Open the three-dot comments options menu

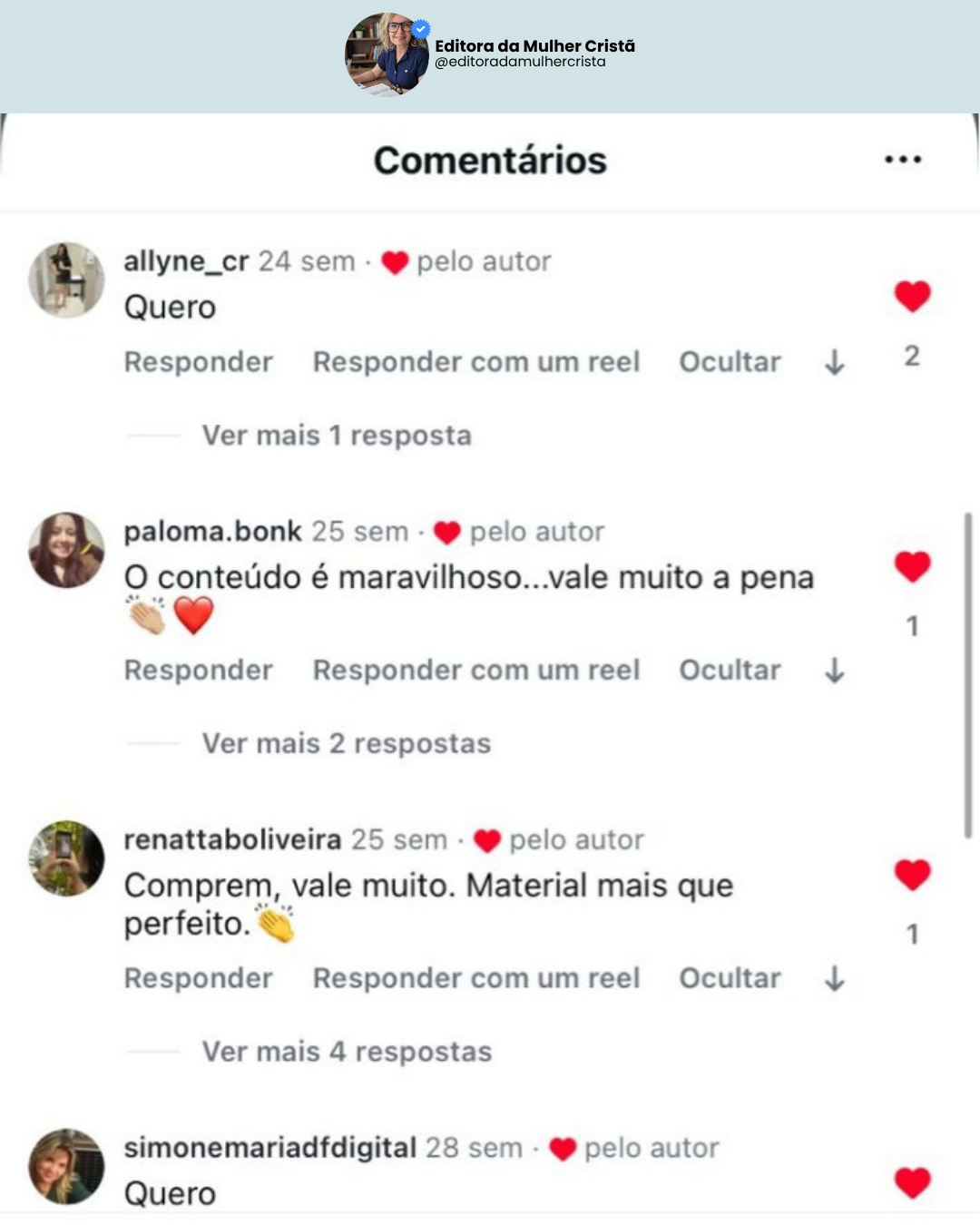coord(903,158)
